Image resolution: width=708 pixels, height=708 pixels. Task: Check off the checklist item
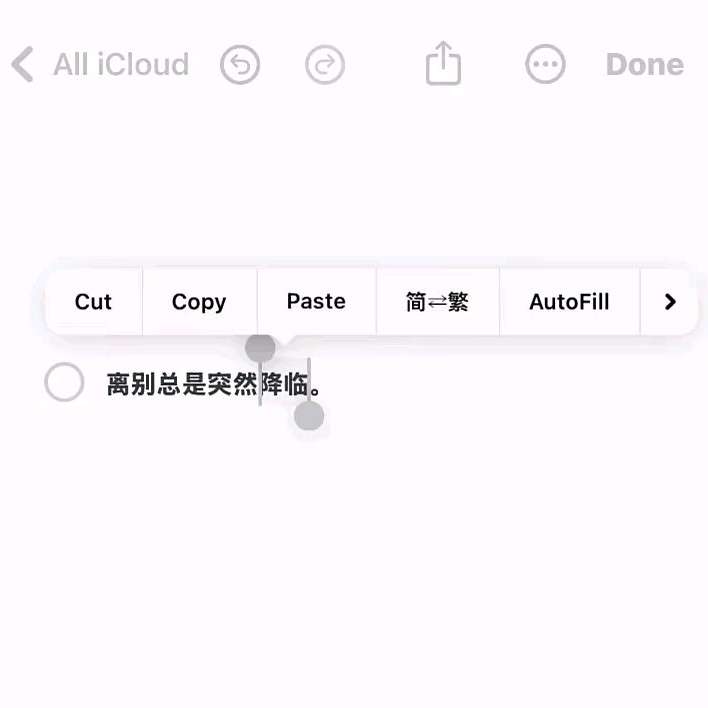[64, 383]
